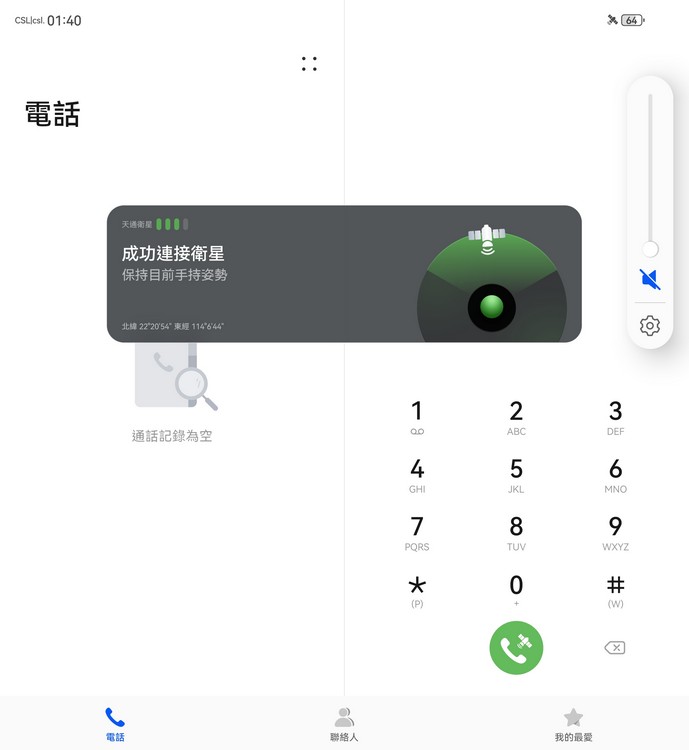Enter digit 8 TUV
Screen dimensions: 689x750
pyautogui.click(x=516, y=533)
